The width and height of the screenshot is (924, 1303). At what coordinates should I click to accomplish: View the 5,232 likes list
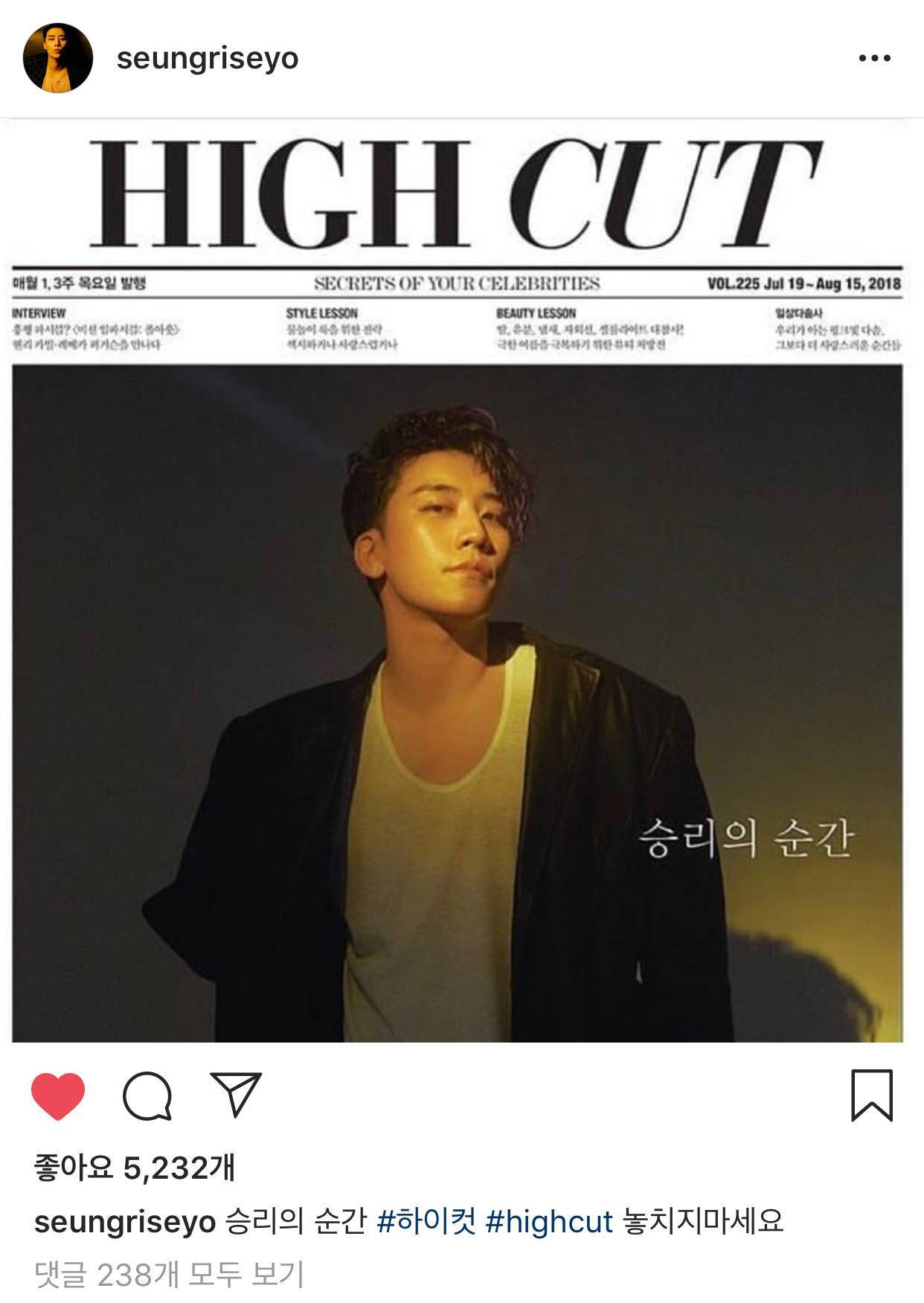point(135,1168)
